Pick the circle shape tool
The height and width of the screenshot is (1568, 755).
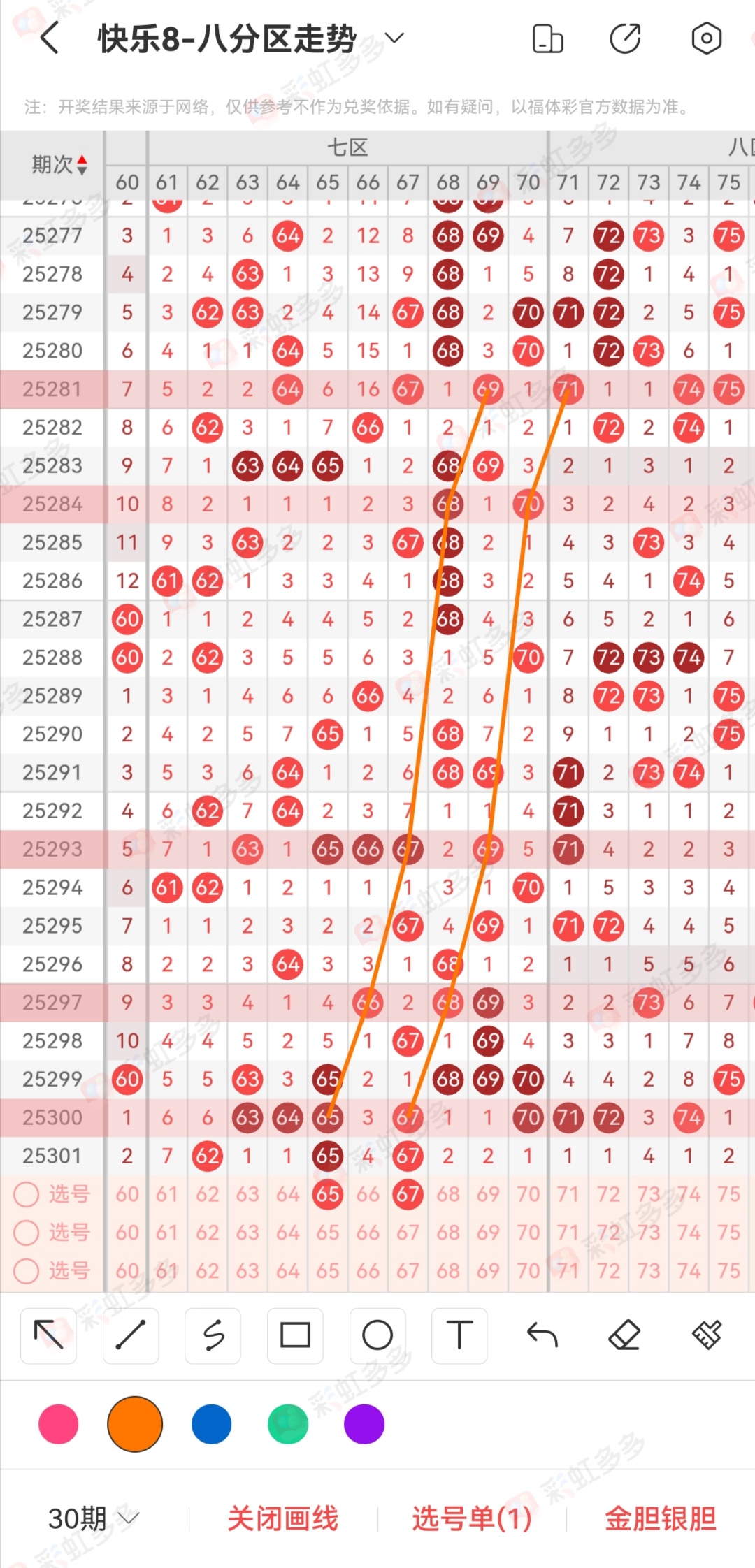(x=377, y=1335)
